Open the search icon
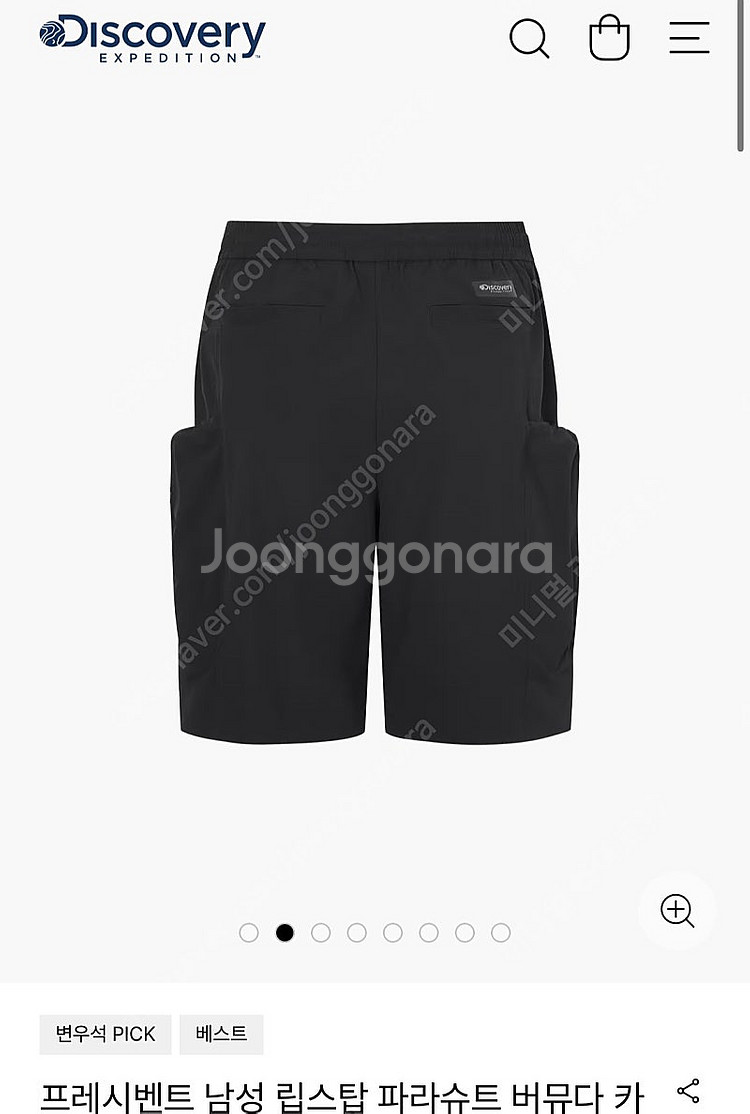750x1114 pixels. click(529, 39)
